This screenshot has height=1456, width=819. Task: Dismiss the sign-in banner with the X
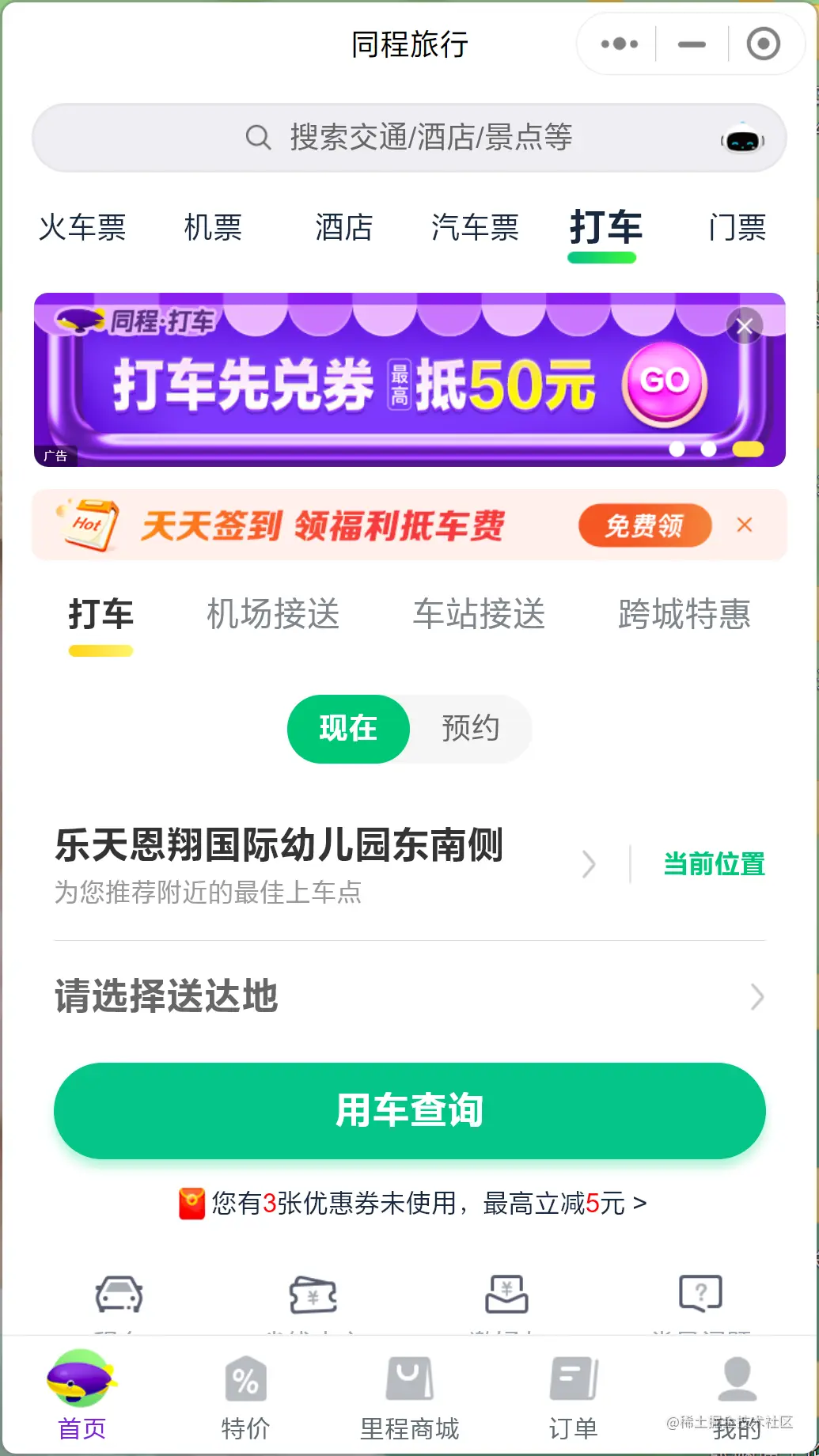point(744,525)
